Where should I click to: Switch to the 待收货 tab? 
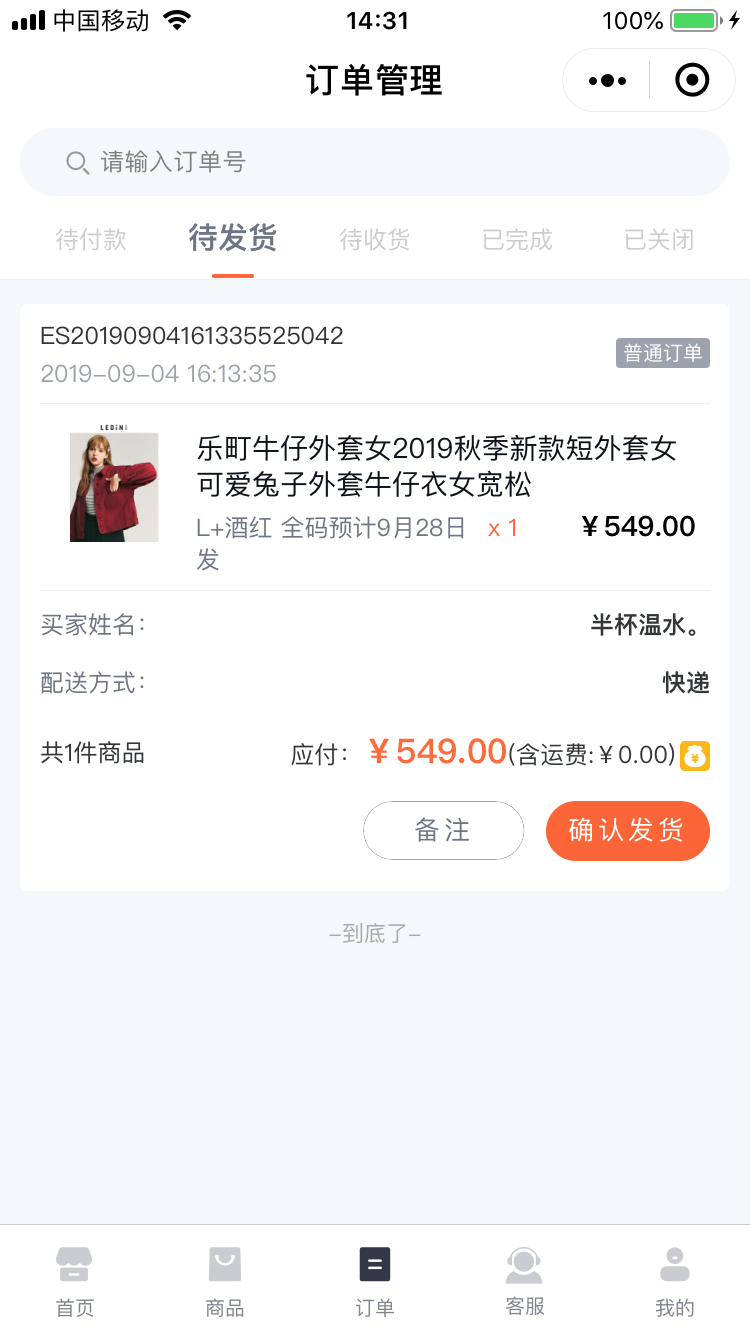[375, 240]
